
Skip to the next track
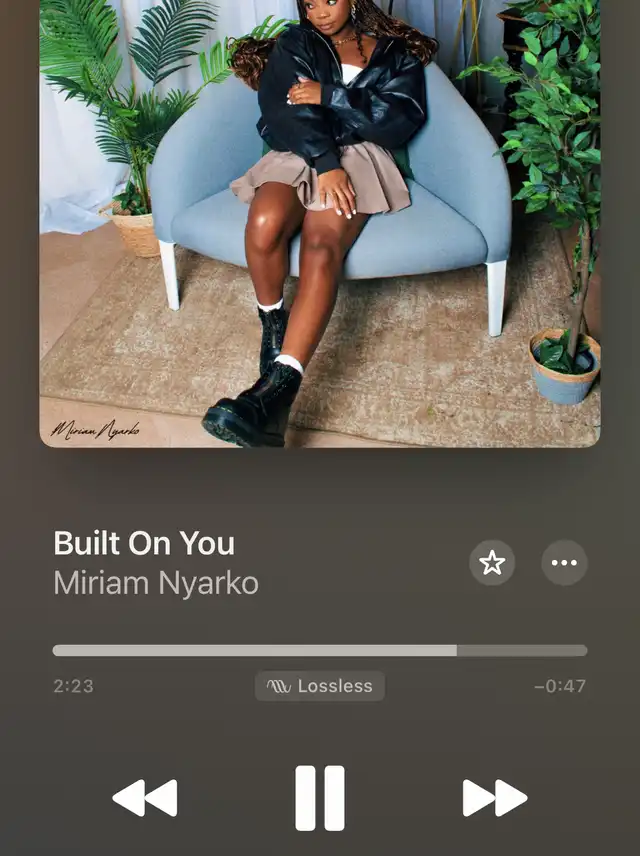495,798
